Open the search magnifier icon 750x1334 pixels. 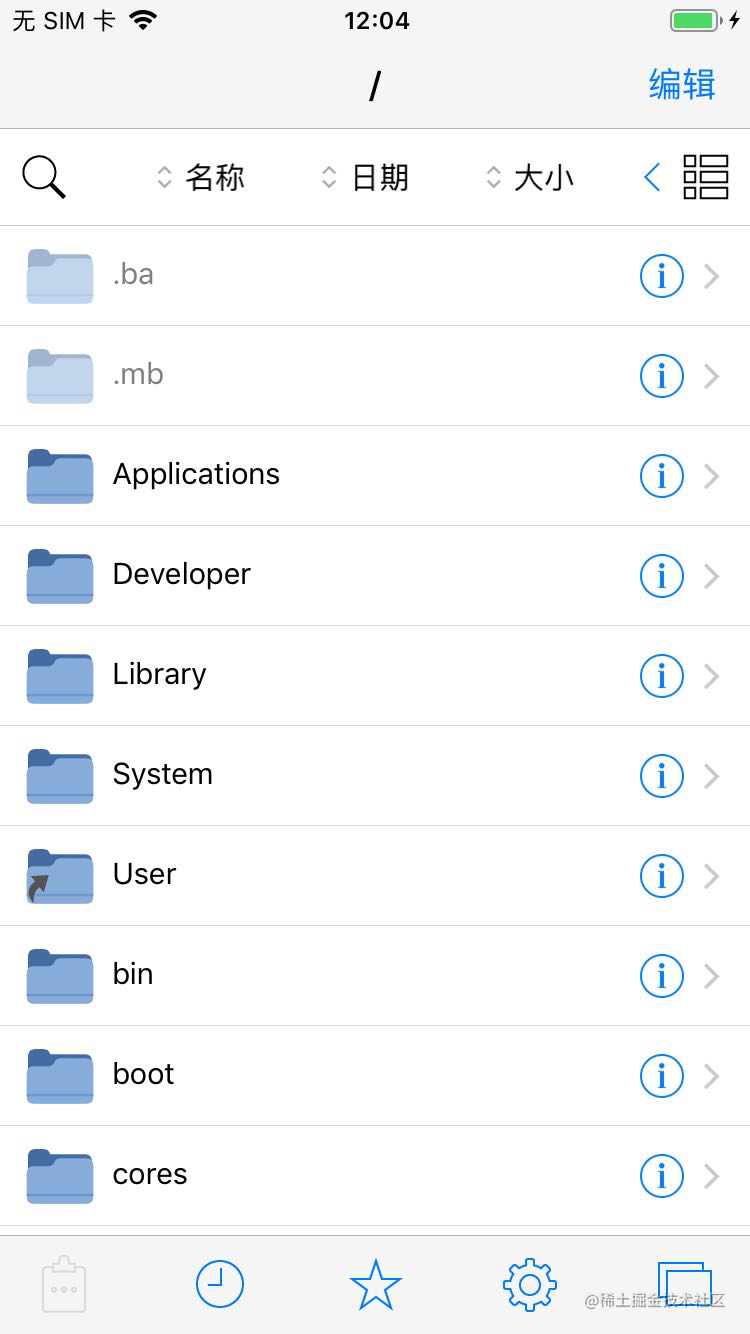tap(44, 176)
